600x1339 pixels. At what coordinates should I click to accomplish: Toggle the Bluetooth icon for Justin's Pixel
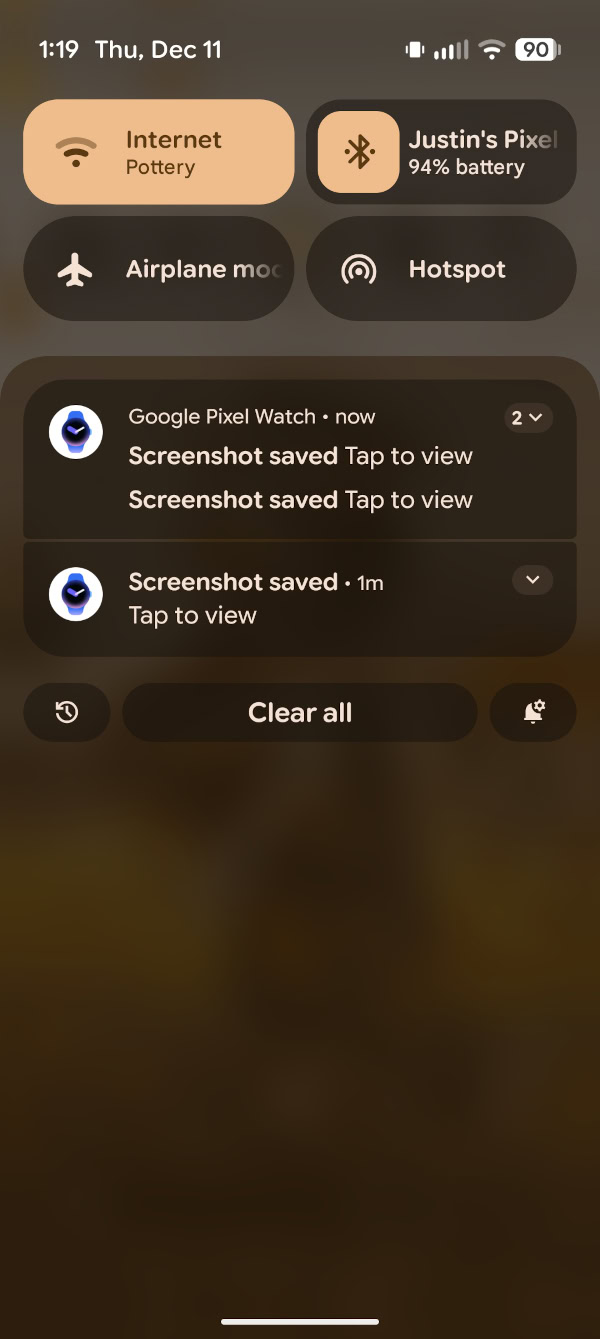click(358, 152)
